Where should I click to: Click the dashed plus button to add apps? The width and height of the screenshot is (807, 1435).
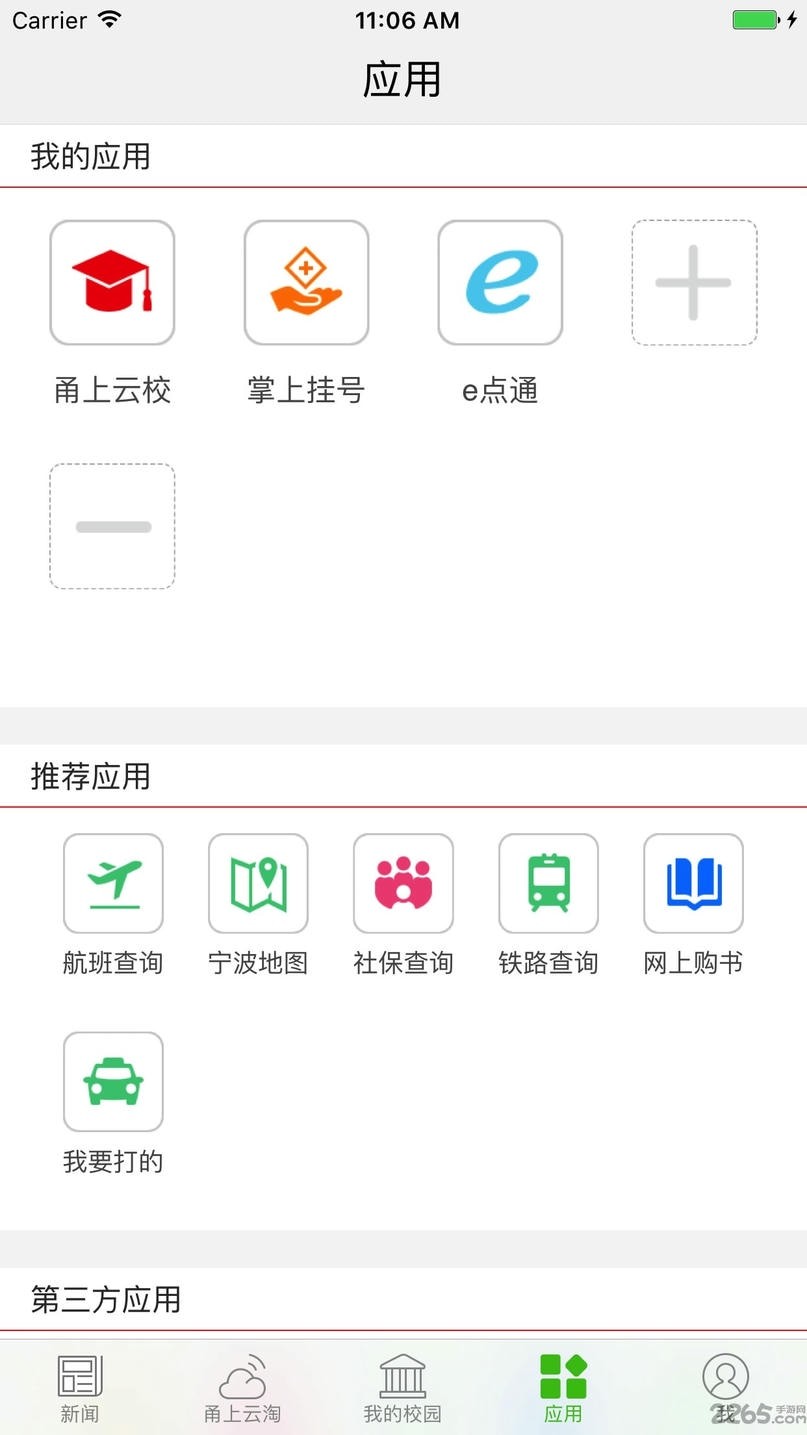coord(694,281)
